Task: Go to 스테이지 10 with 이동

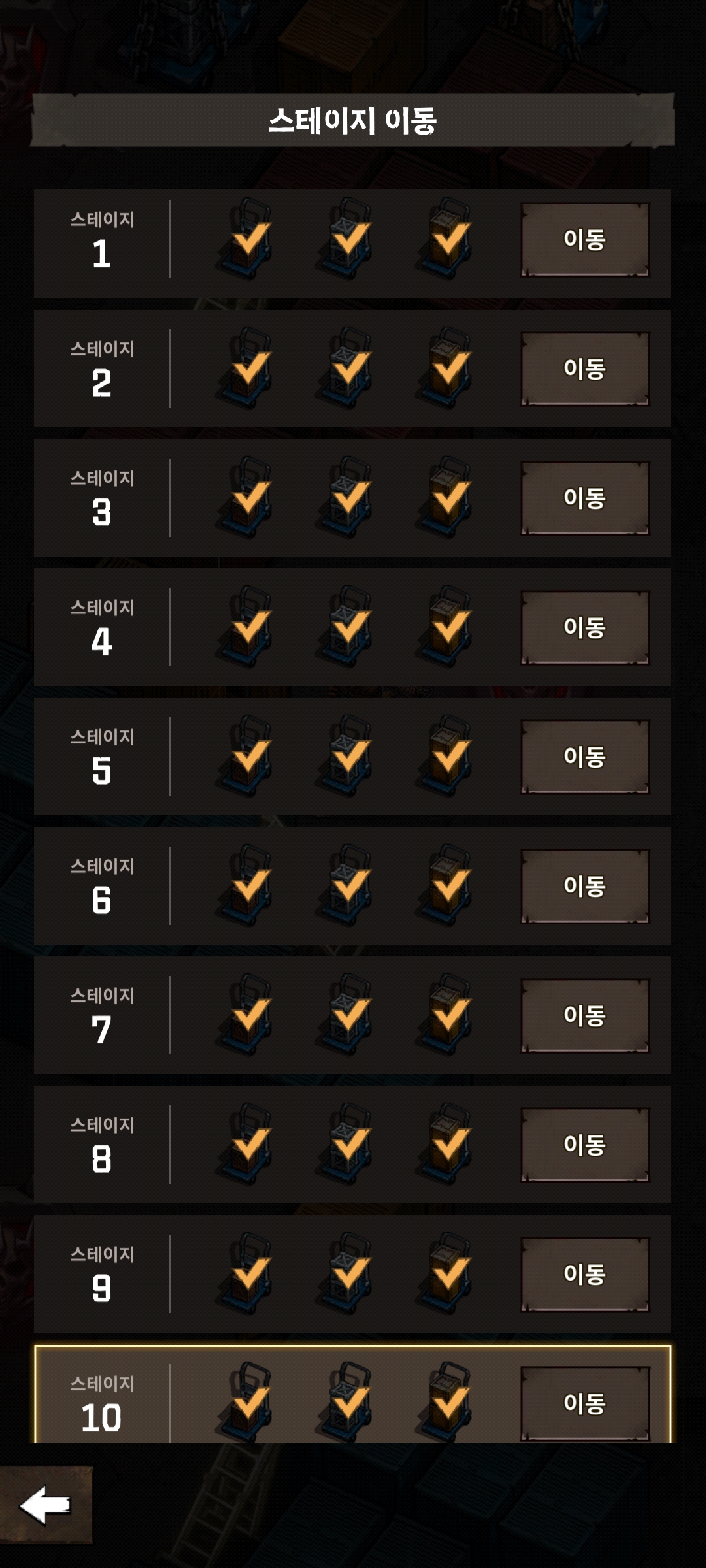Action: [584, 1403]
